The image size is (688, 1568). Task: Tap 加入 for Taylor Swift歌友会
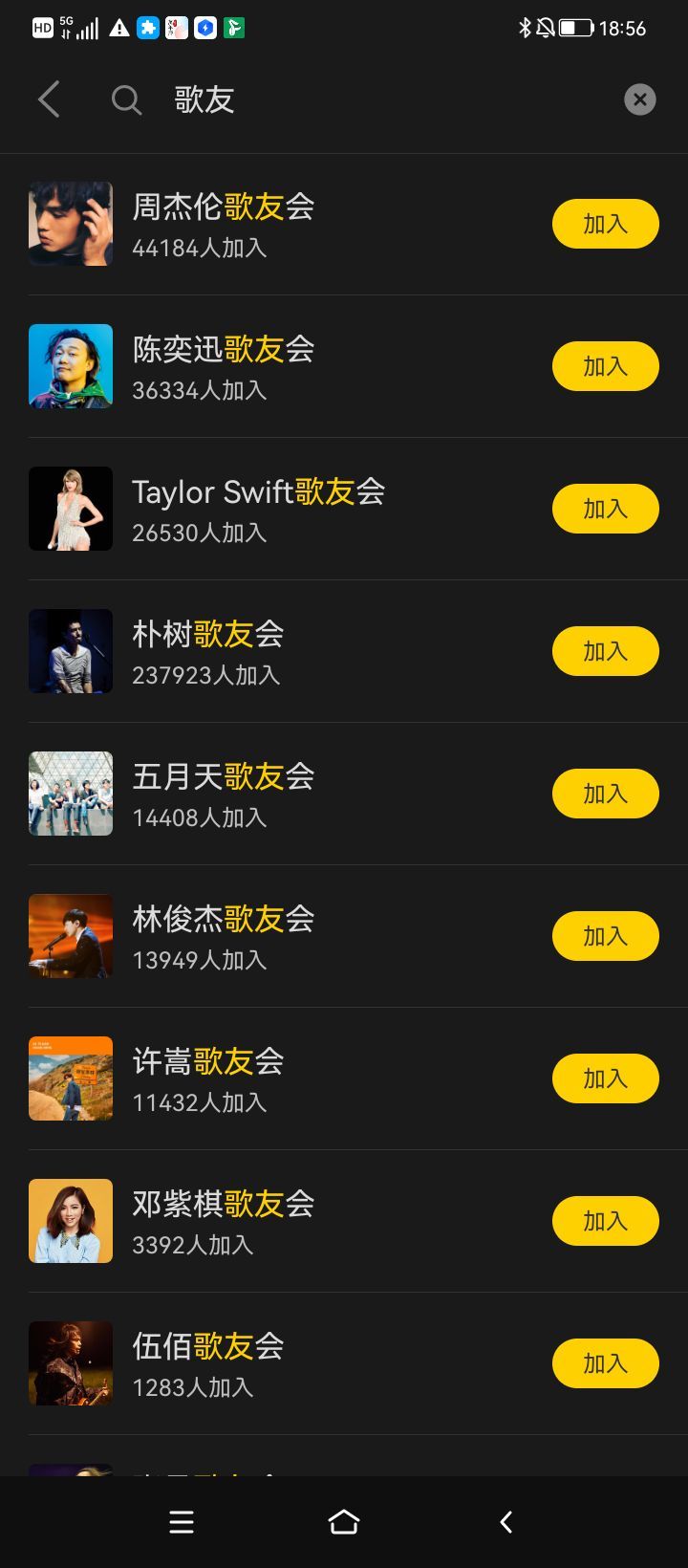[605, 509]
